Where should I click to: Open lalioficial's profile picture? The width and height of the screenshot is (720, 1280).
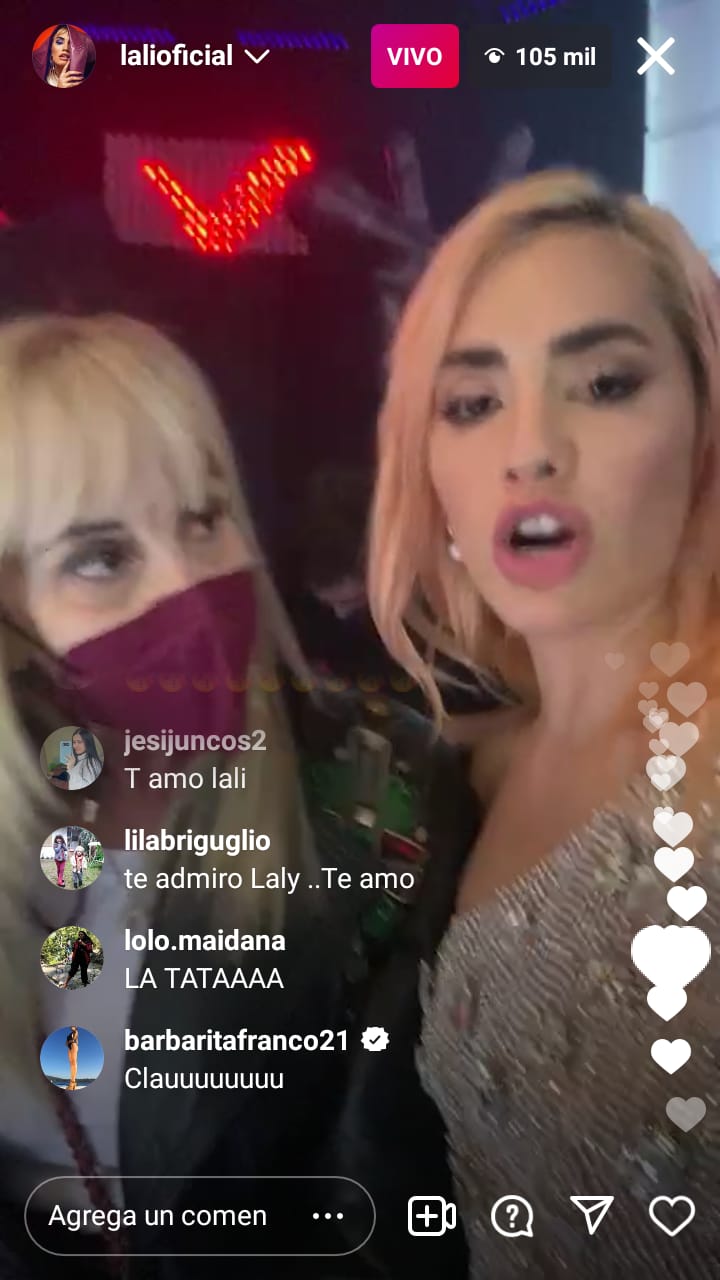tap(64, 56)
